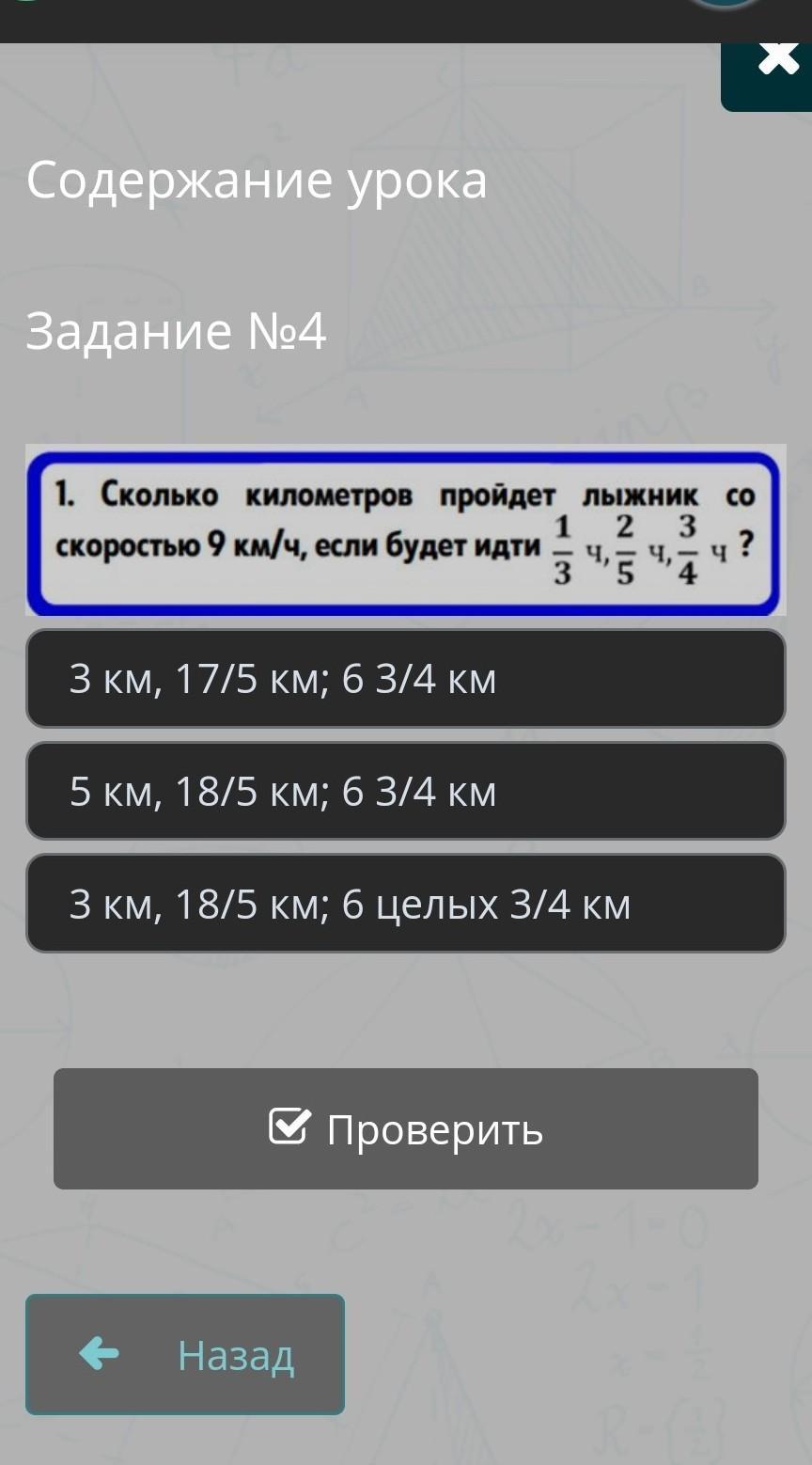Tap the Проверить button

(406, 1128)
